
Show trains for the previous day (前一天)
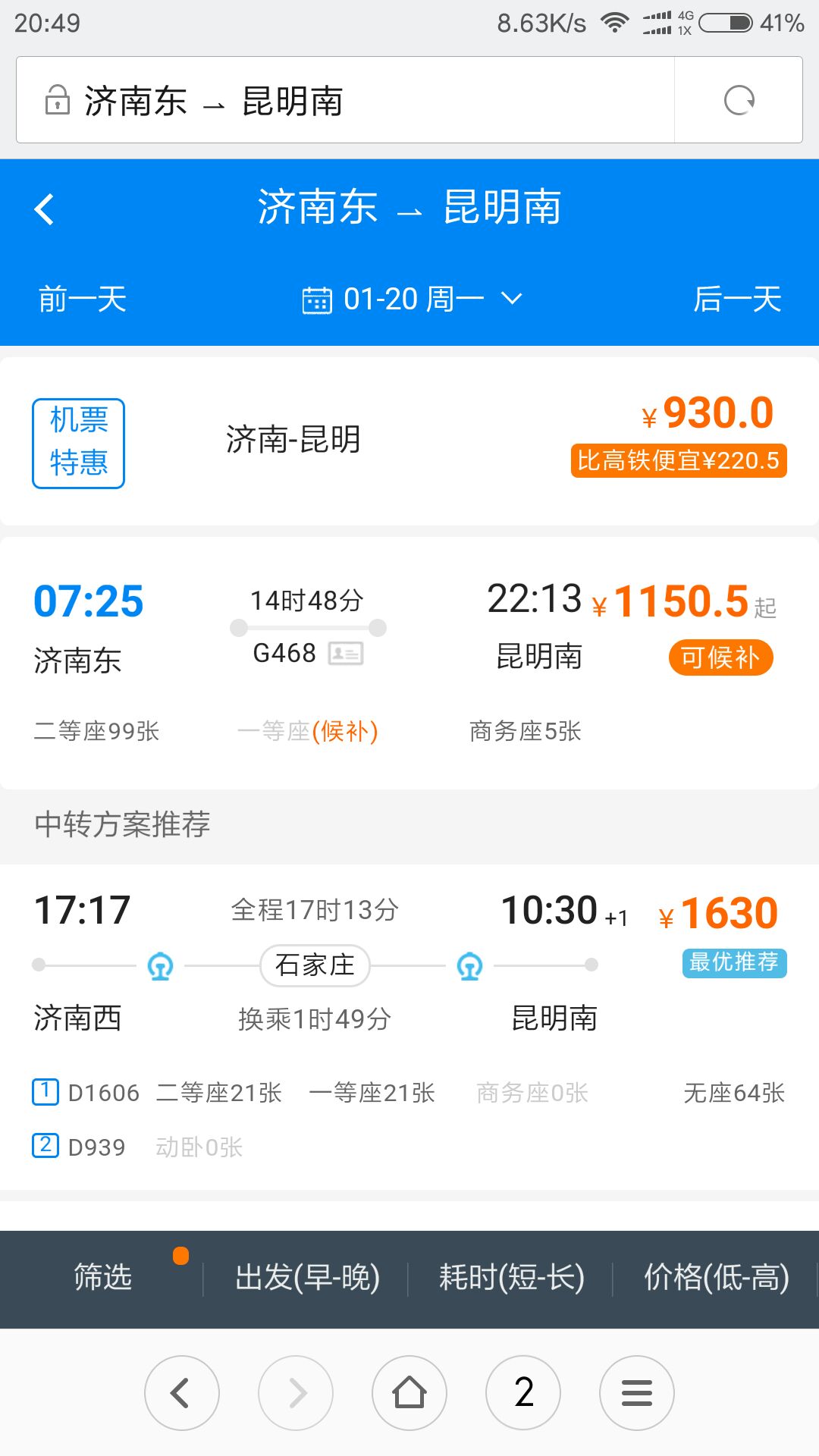83,299
